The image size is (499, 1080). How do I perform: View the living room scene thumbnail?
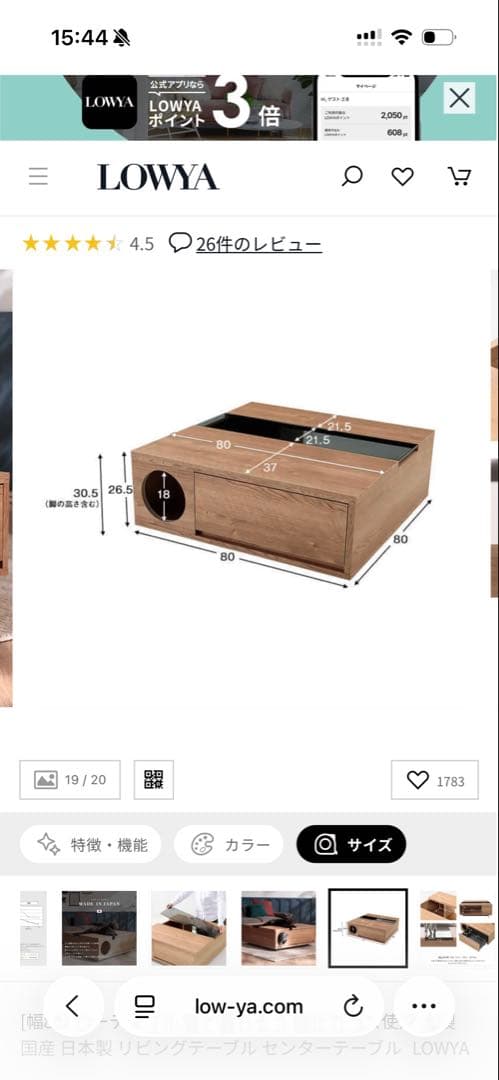click(x=278, y=928)
